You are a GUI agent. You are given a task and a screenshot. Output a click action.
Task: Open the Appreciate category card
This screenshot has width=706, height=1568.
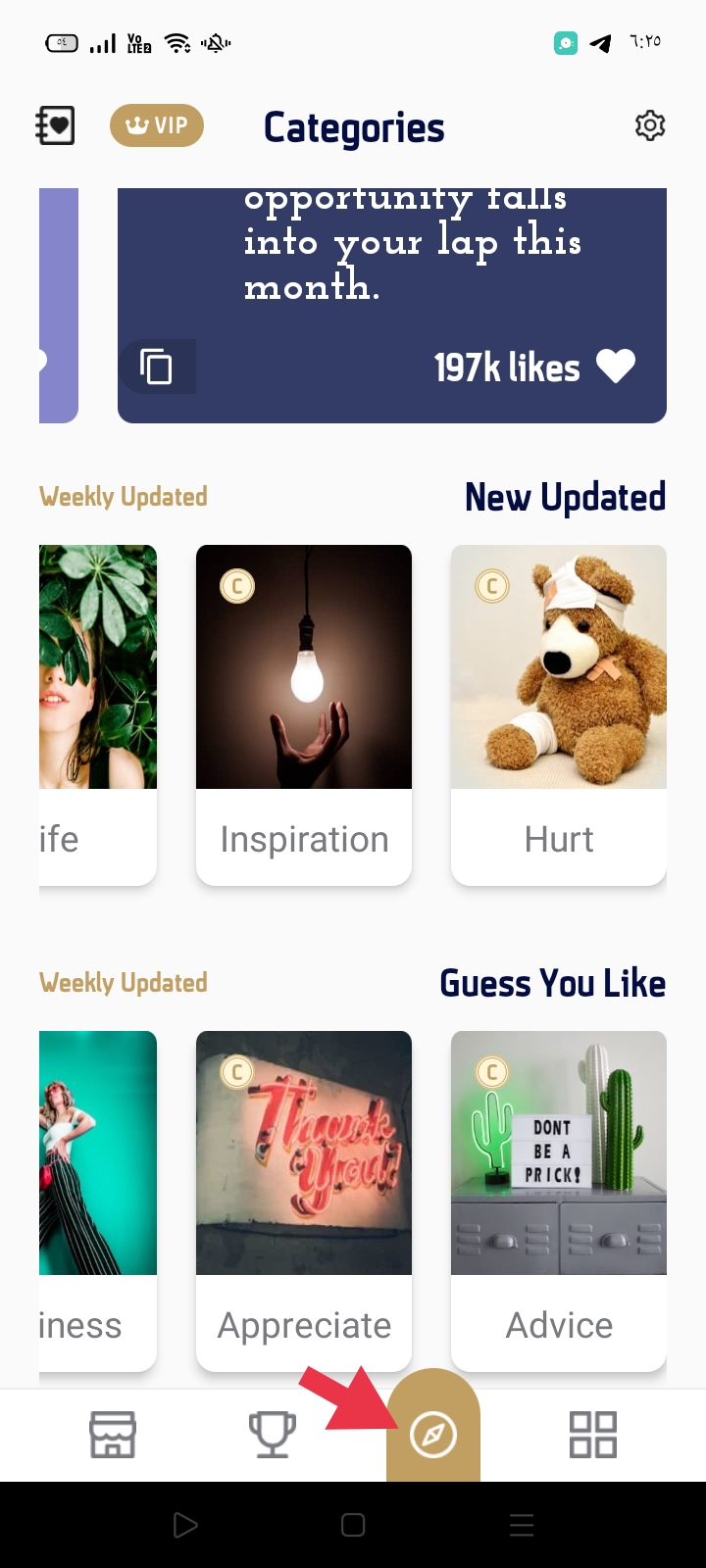tap(304, 1201)
